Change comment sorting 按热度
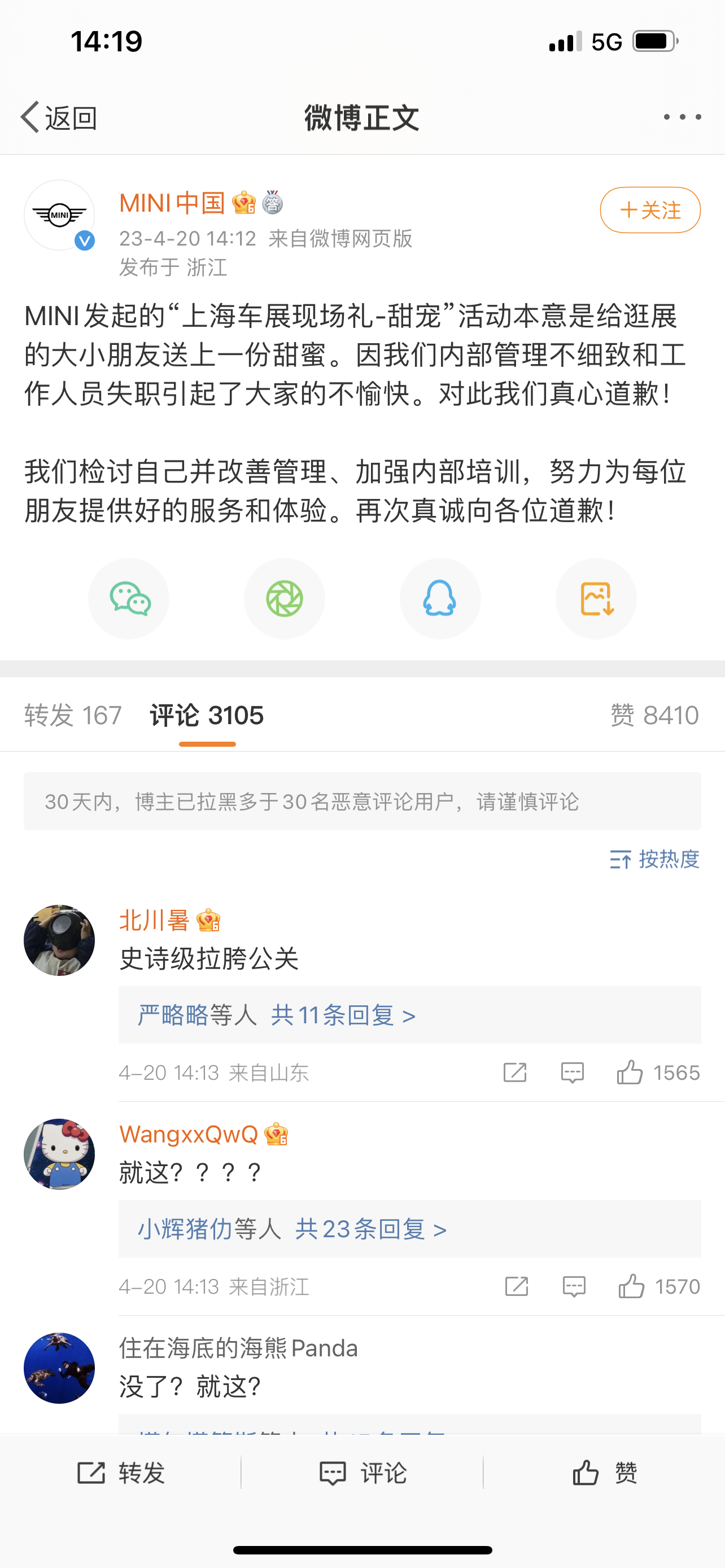Image resolution: width=725 pixels, height=1568 pixels. pos(654,860)
